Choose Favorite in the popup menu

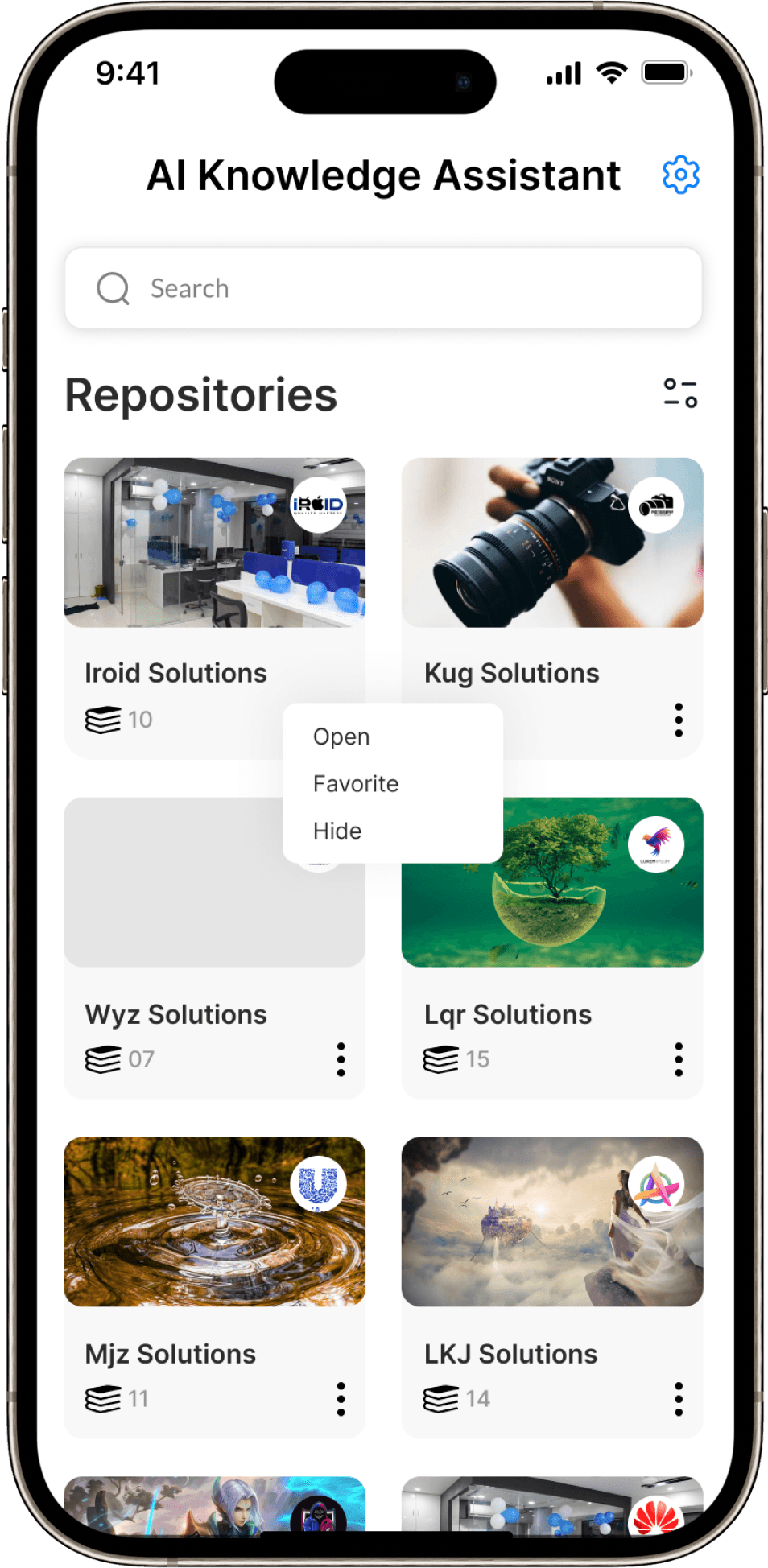tap(355, 783)
